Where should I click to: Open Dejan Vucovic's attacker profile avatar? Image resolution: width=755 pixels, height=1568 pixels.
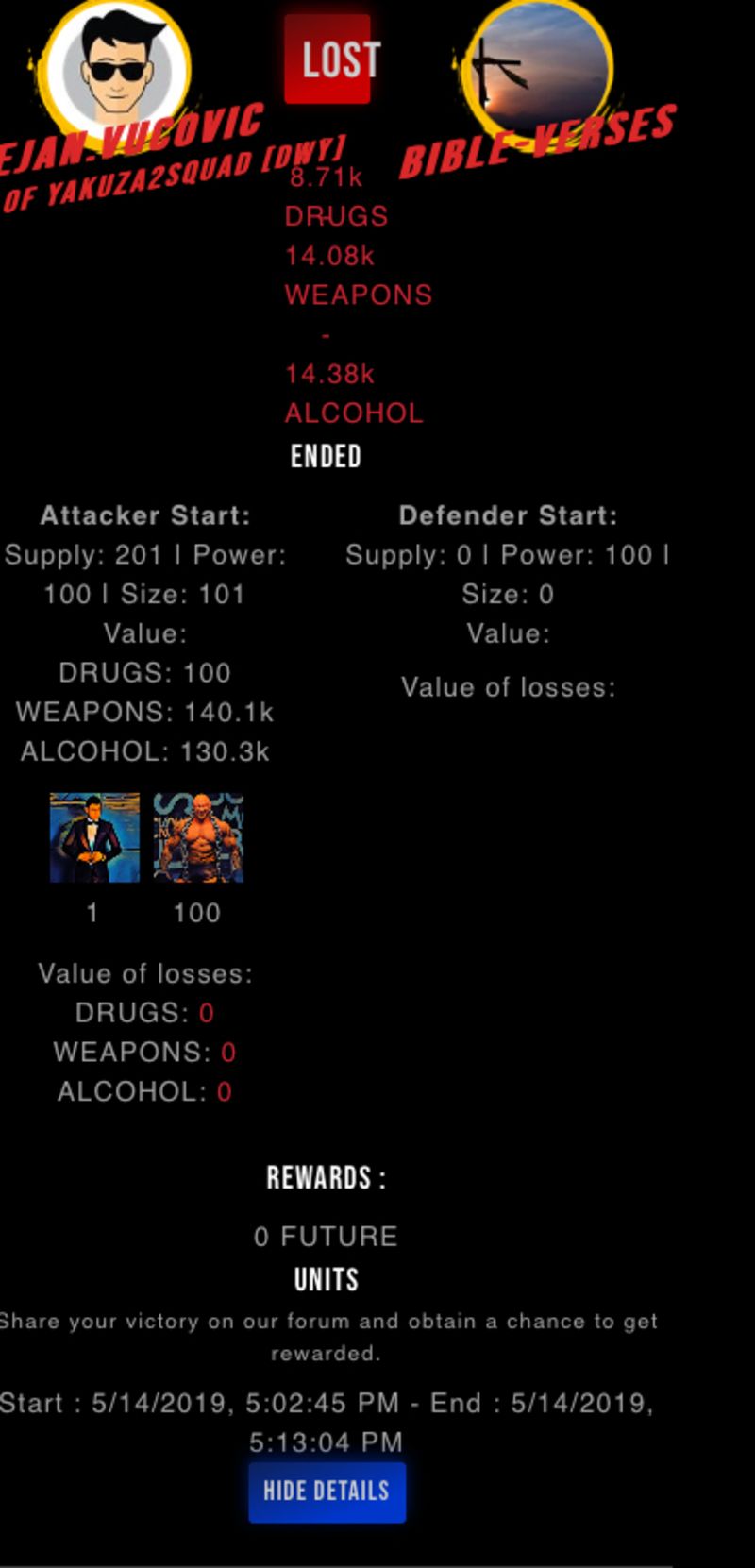pos(117,64)
